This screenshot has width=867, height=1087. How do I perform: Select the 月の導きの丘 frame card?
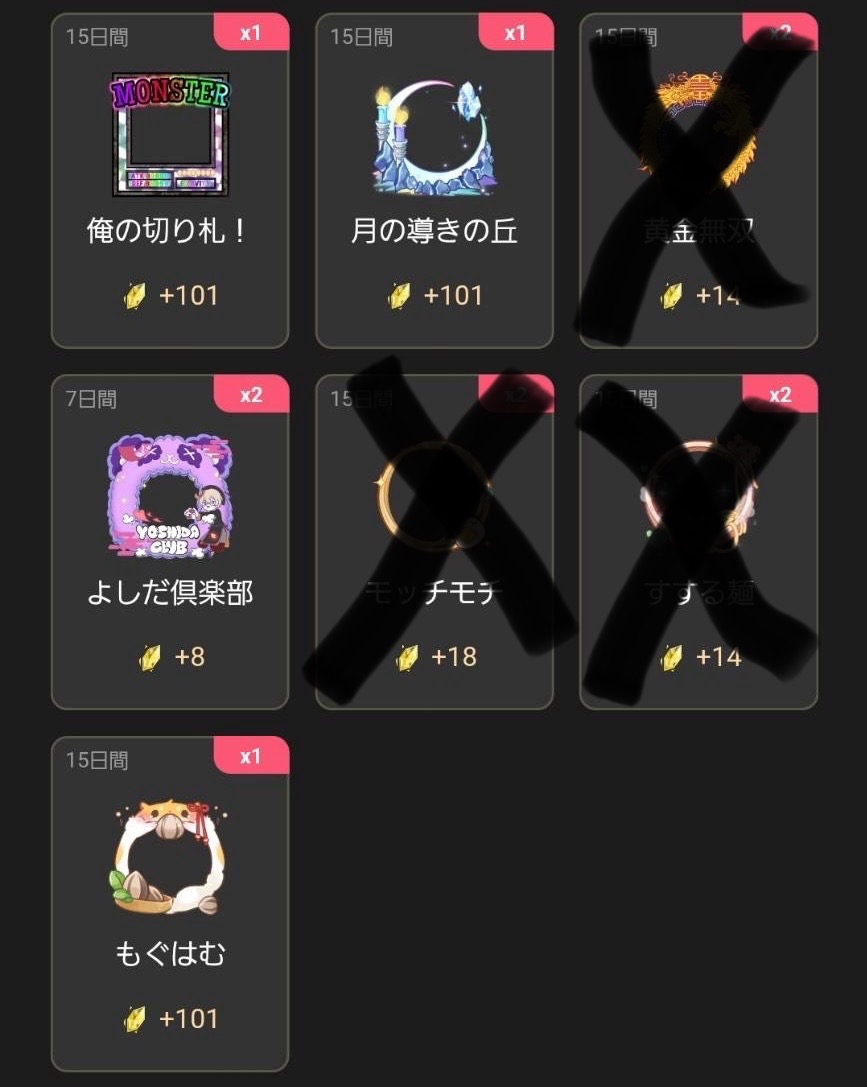(434, 180)
